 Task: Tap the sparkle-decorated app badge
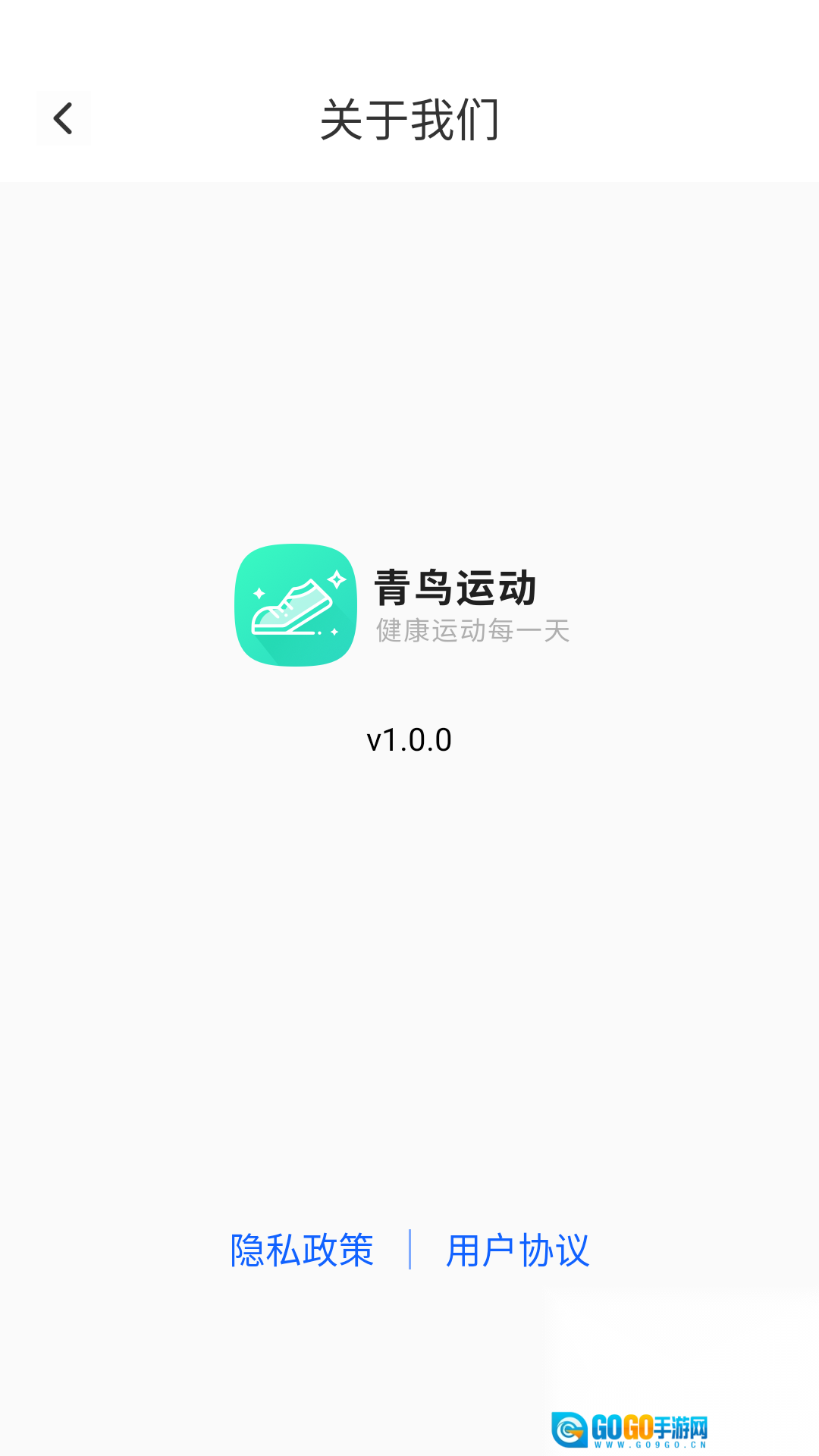coord(296,605)
